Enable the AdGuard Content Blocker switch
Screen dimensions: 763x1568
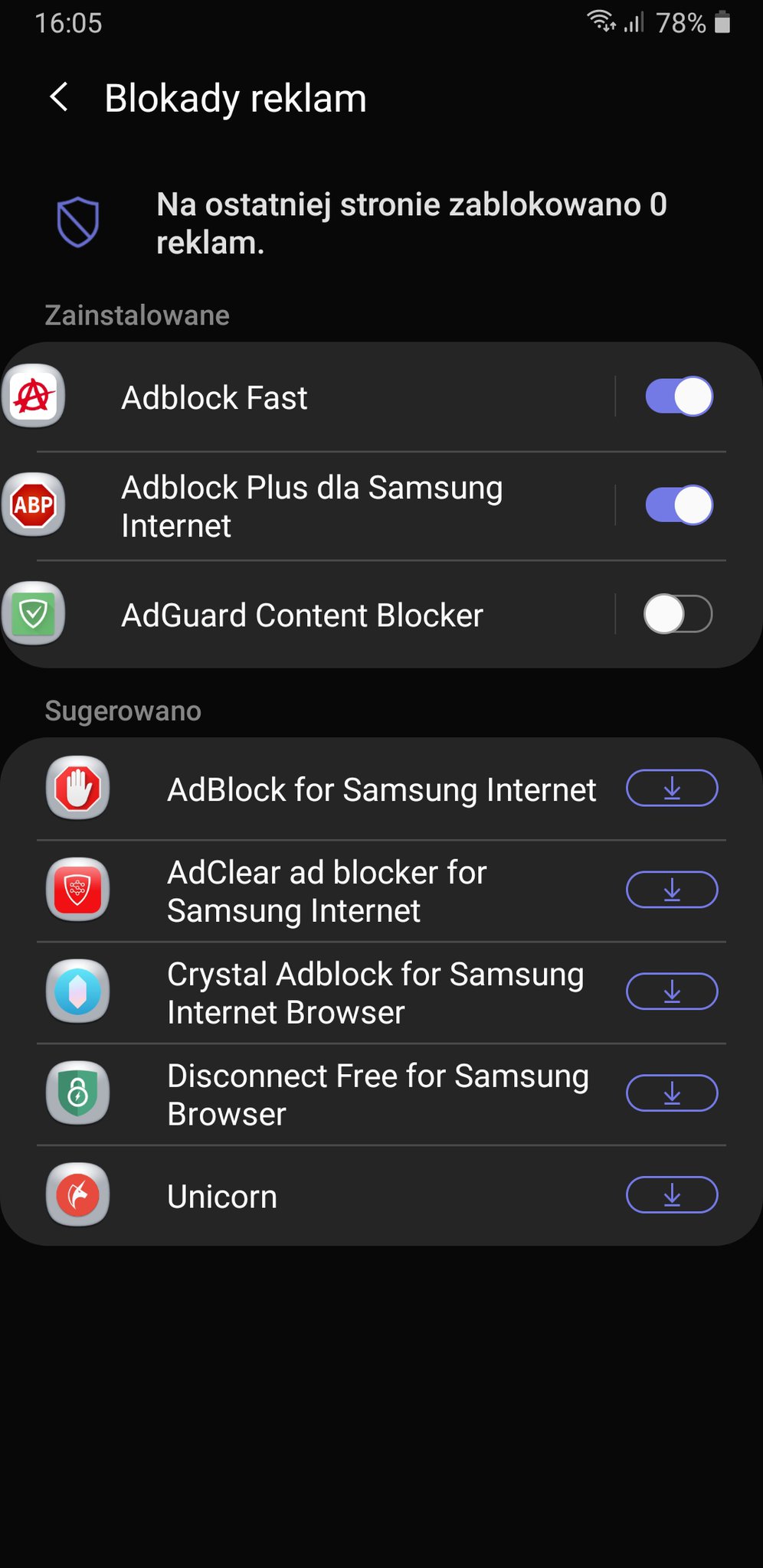coord(679,614)
